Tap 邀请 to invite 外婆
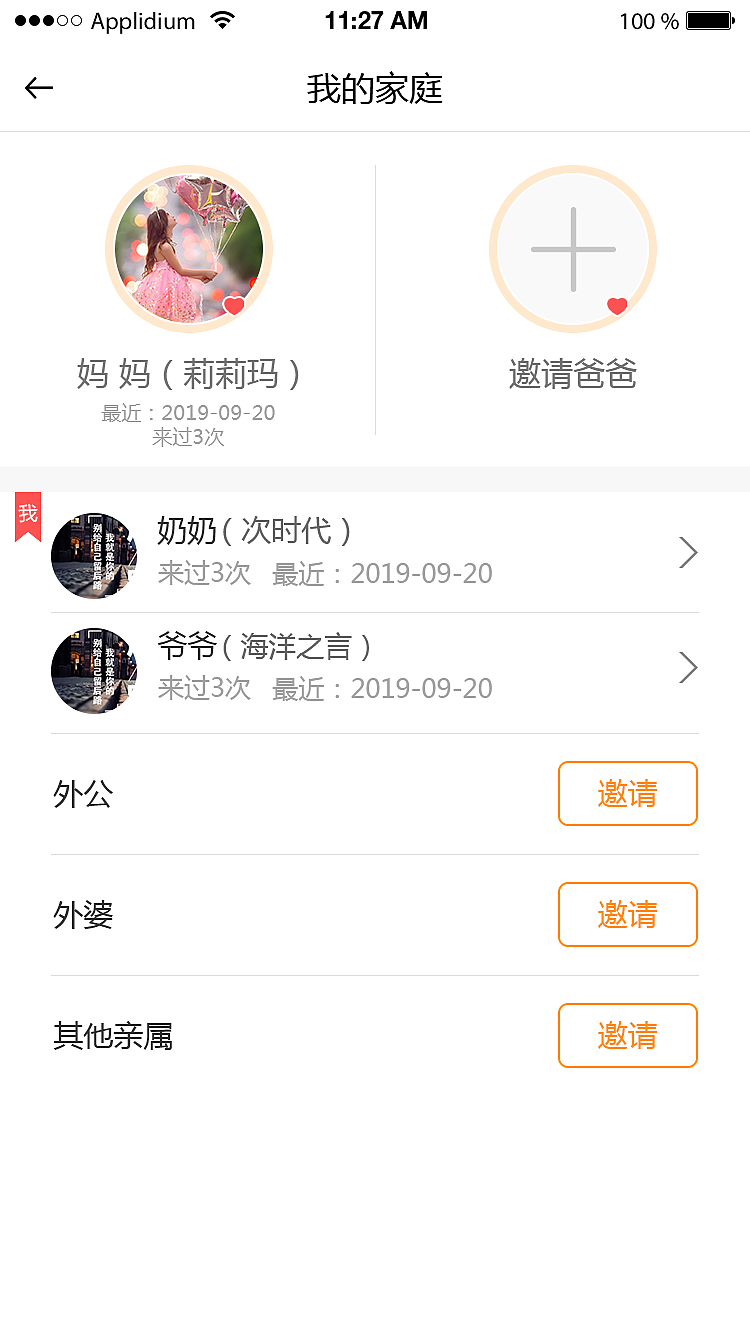The height and width of the screenshot is (1334, 750). pyautogui.click(x=627, y=914)
